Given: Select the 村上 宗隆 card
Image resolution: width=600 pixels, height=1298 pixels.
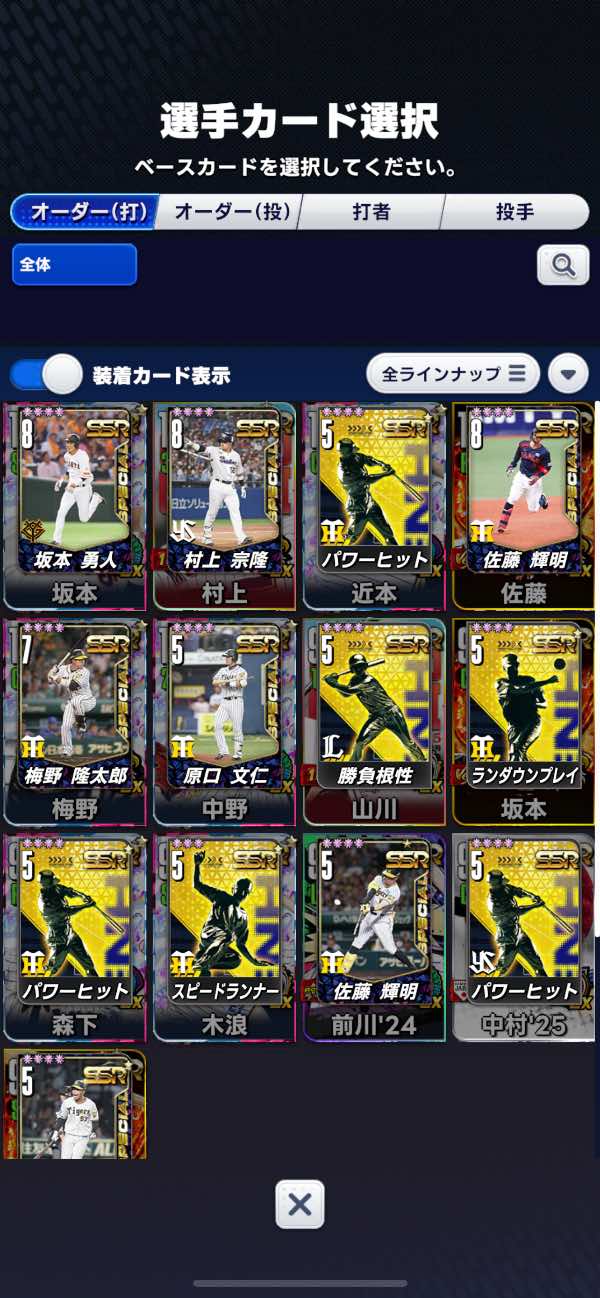Looking at the screenshot, I should 225,506.
